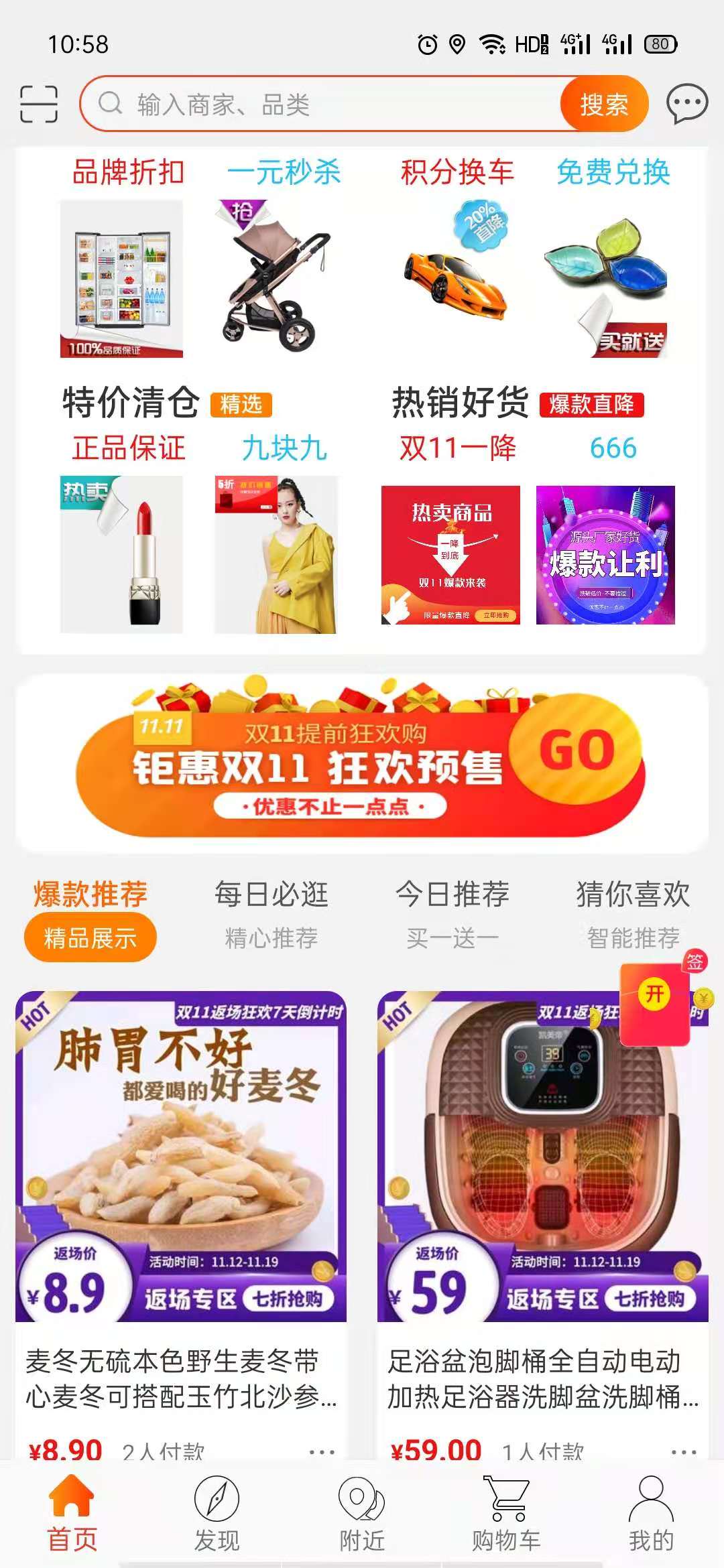The height and width of the screenshot is (1568, 724).
Task: Open the 钜惠双11 狂欢预售 banner
Action: [362, 764]
